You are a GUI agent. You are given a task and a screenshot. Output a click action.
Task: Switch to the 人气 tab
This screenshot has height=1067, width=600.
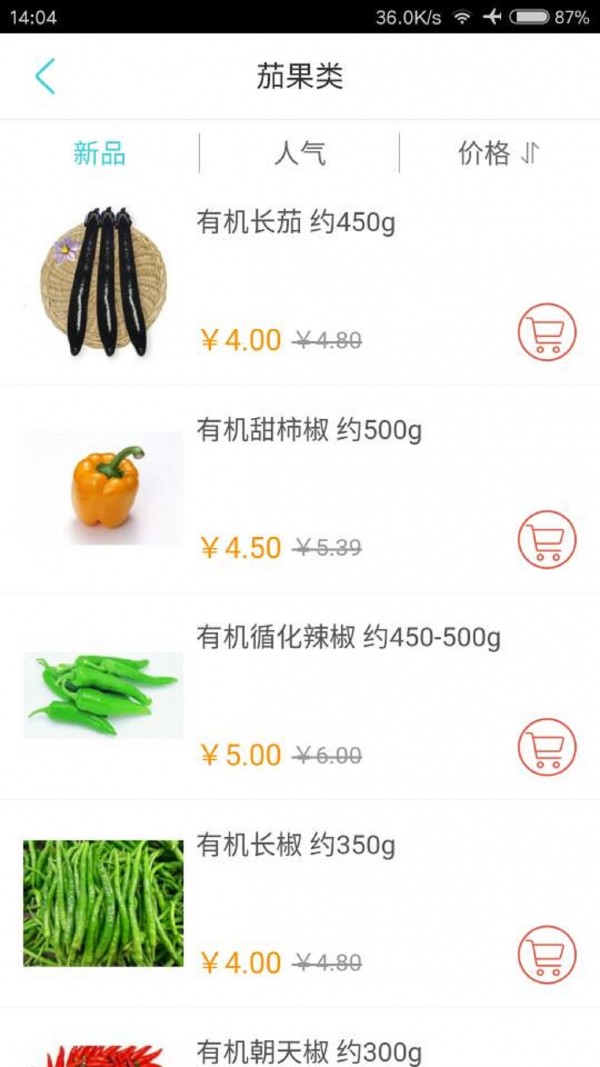click(299, 154)
